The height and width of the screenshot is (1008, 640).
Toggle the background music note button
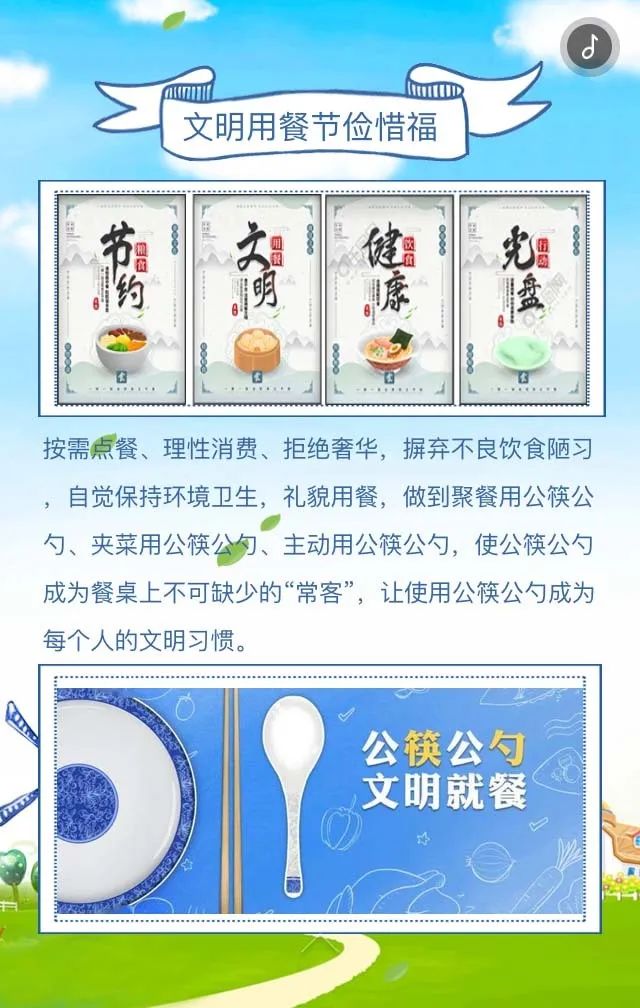click(x=590, y=46)
